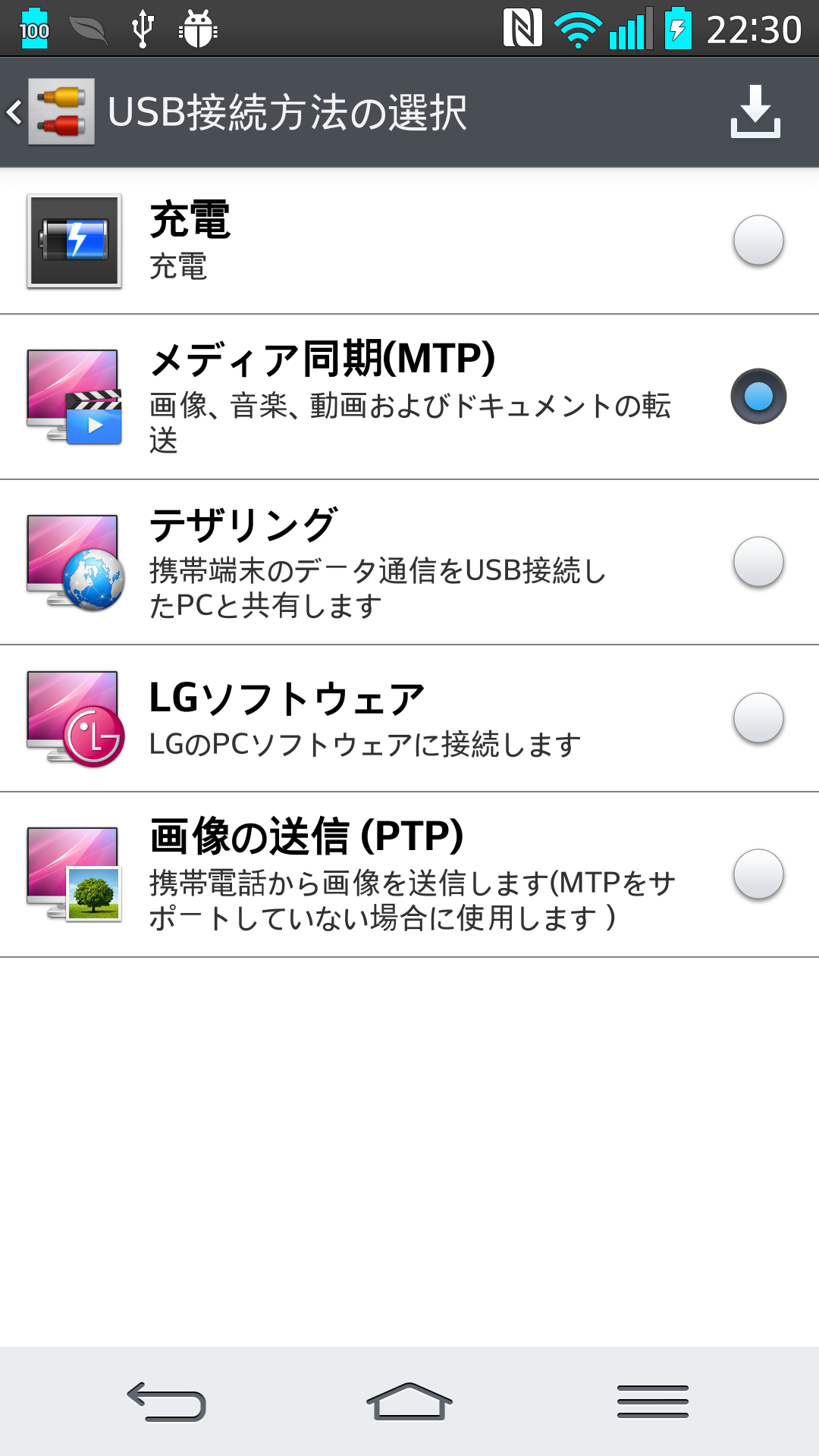The image size is (819, 1456).
Task: Select テザリング USB tethering
Action: (409, 562)
